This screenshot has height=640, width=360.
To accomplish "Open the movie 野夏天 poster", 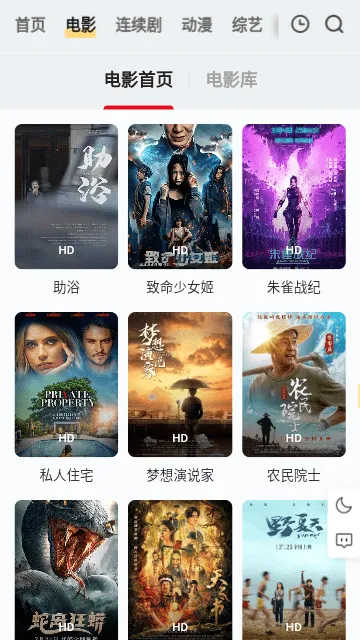I will click(x=294, y=570).
